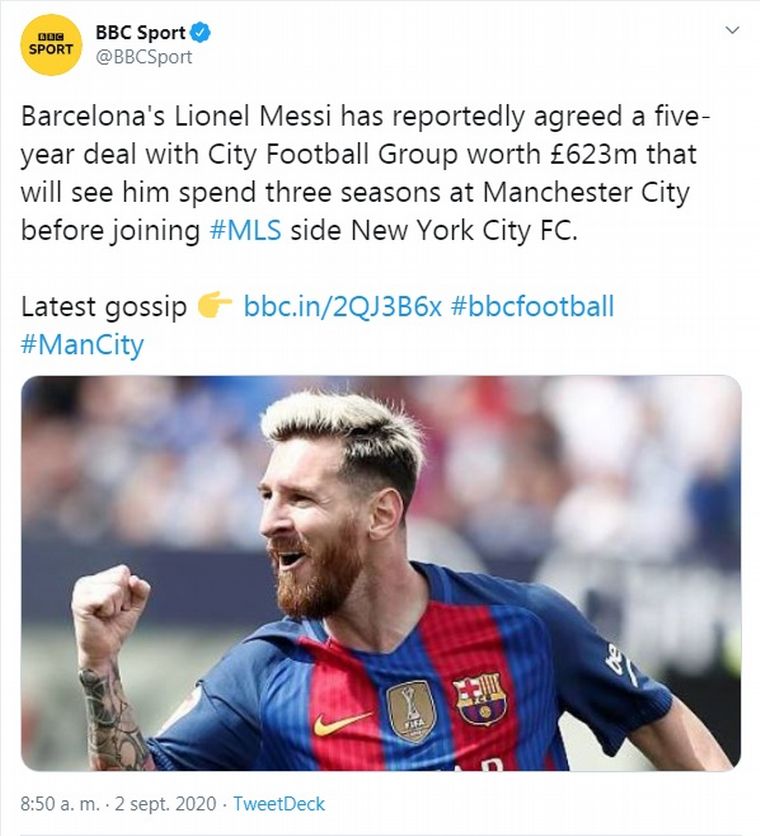Follow the bbc.in/2QJ3B6x link

pyautogui.click(x=342, y=305)
